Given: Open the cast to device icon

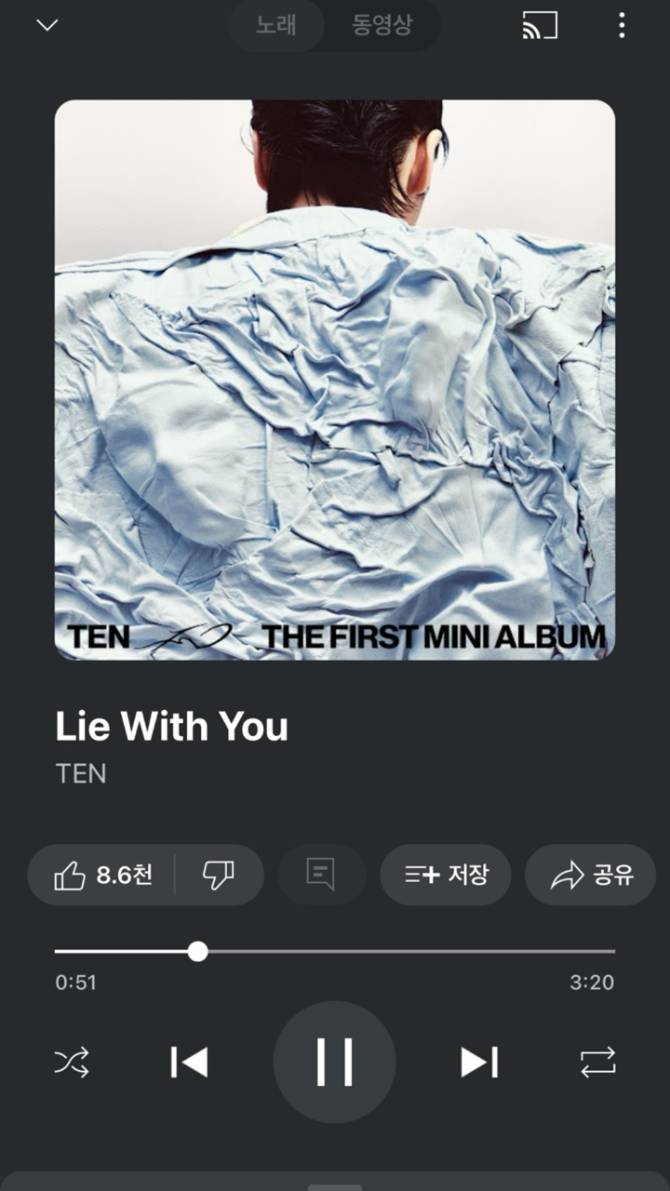Looking at the screenshot, I should [540, 26].
